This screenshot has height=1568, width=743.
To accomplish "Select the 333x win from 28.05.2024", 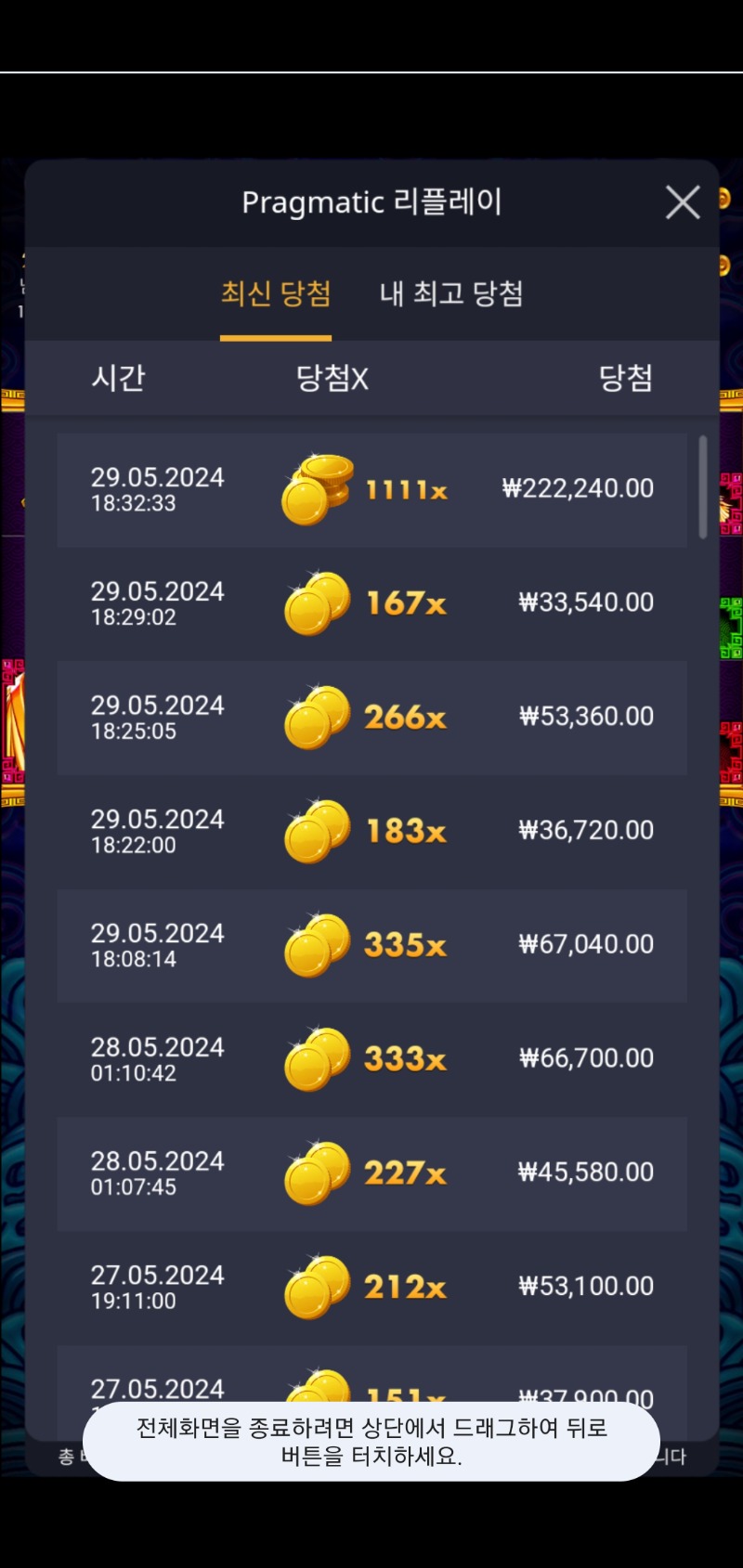I will 371,1059.
